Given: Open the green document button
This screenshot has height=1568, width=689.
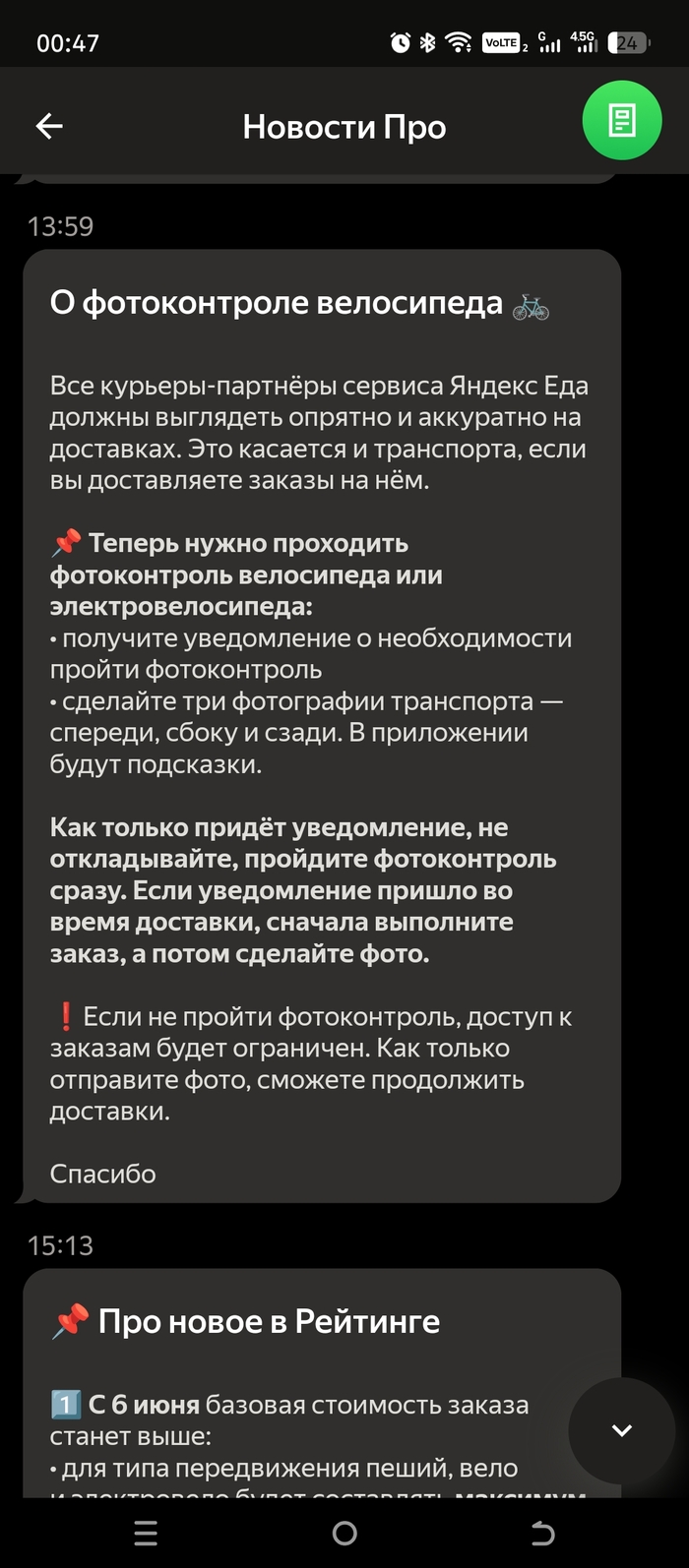Looking at the screenshot, I should pyautogui.click(x=621, y=121).
